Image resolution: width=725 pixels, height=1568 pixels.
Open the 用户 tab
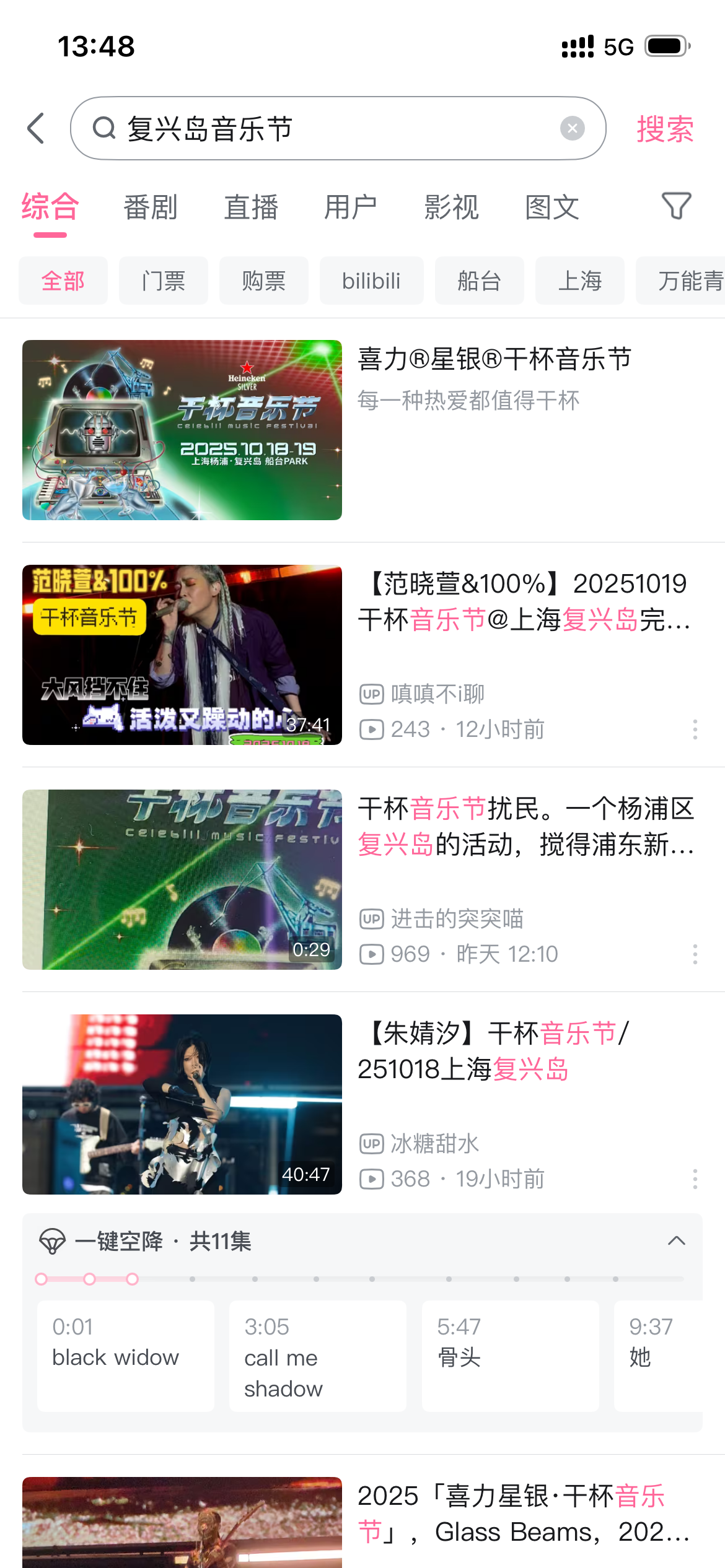[351, 207]
